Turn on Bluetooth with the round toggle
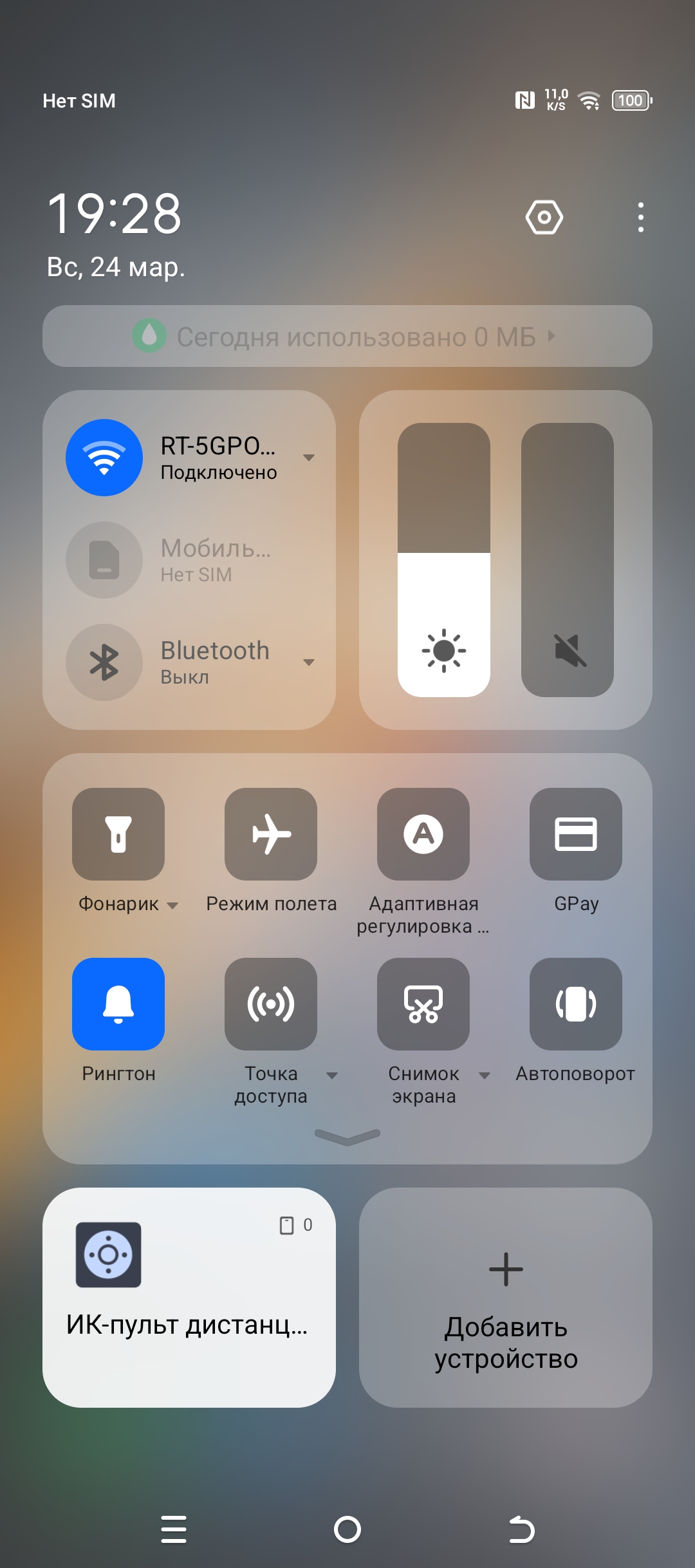The height and width of the screenshot is (1568, 695). [x=104, y=662]
